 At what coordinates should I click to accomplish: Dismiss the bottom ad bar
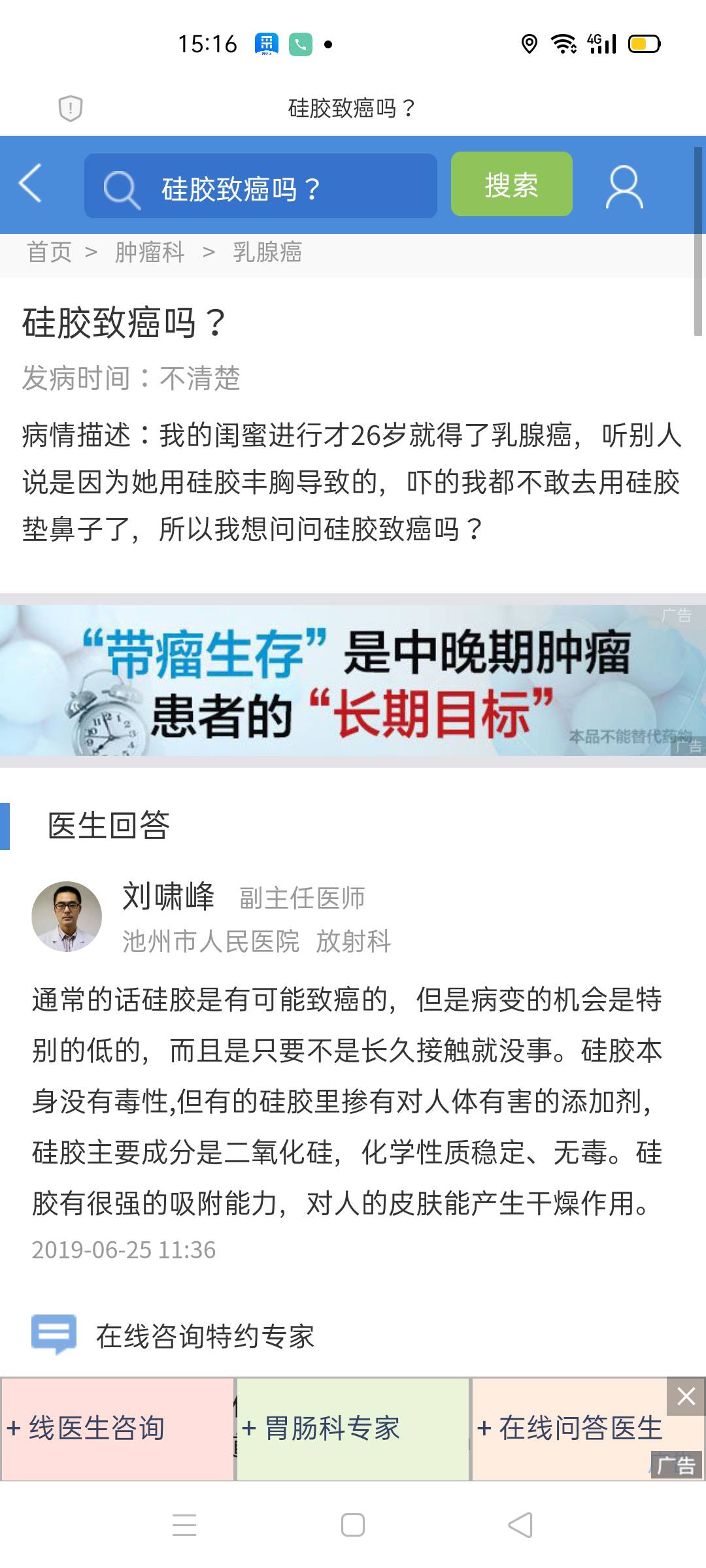[x=686, y=1397]
